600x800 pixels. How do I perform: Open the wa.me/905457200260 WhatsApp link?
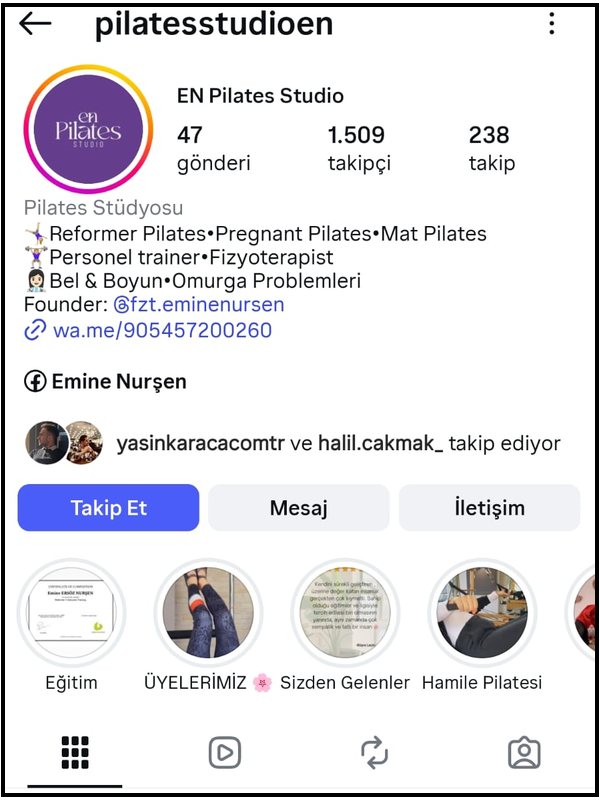161,330
